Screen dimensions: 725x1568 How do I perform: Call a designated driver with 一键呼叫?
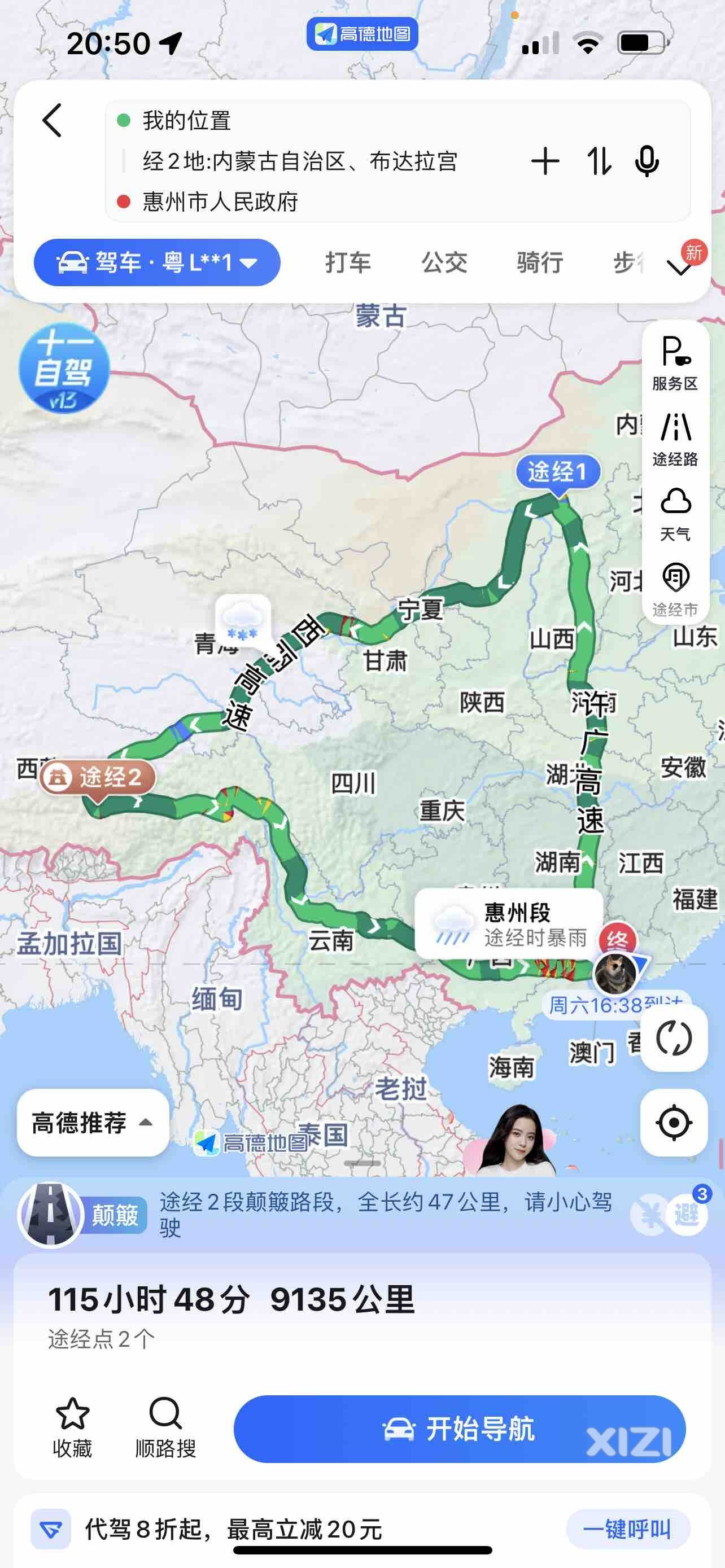click(x=627, y=1528)
